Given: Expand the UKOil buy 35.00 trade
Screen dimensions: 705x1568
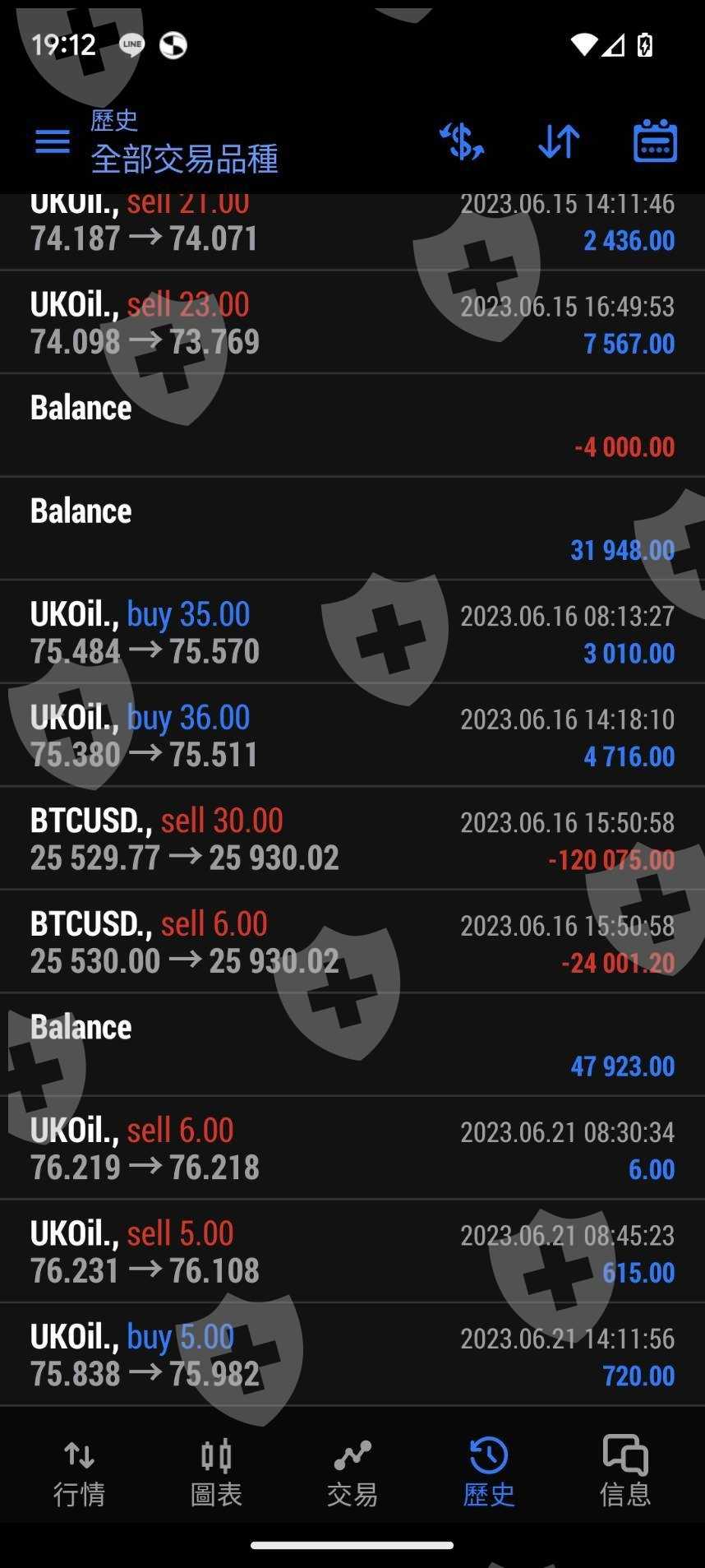Looking at the screenshot, I should 352,632.
